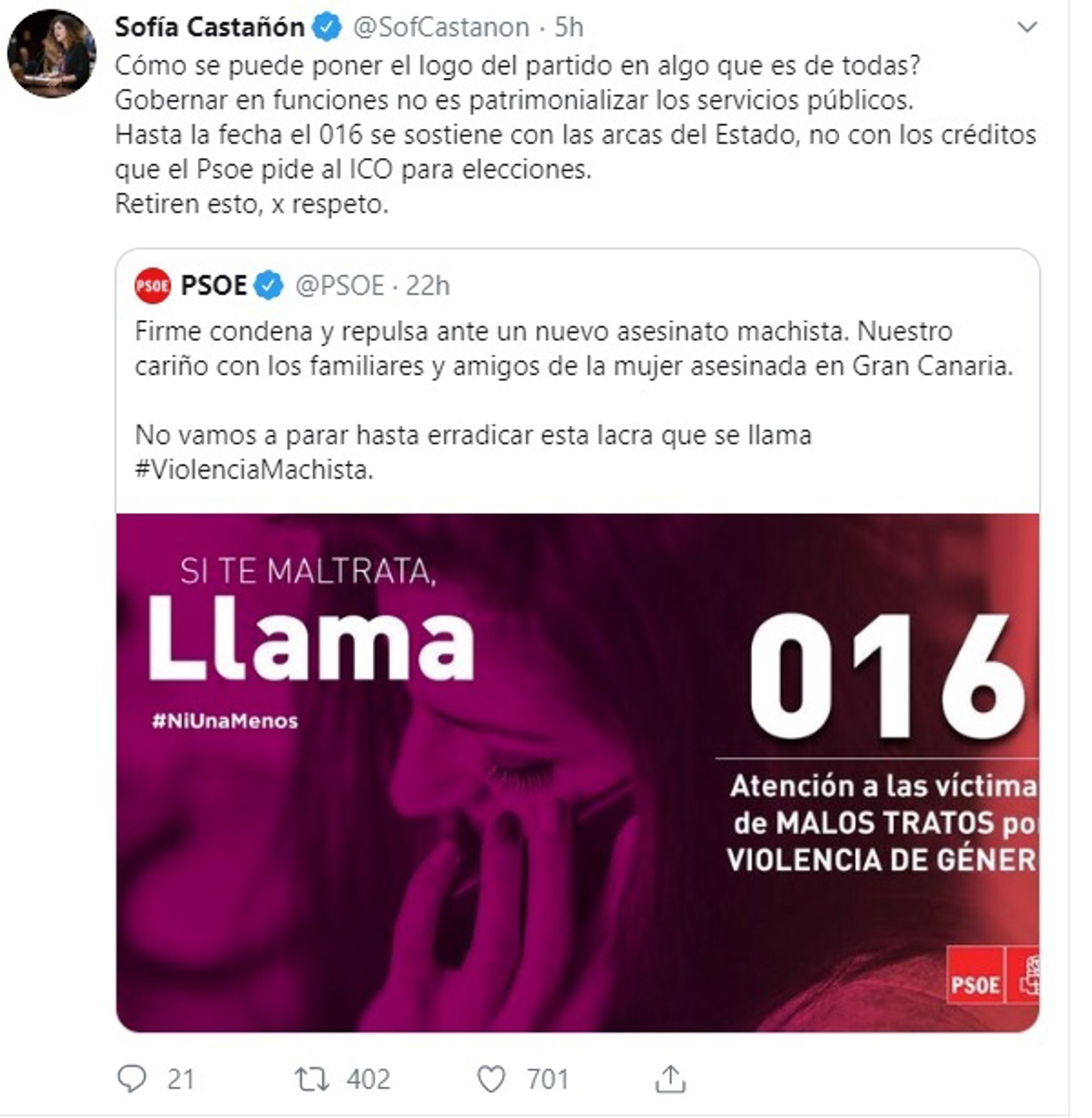Open @SofCastanon profile name link
The width and height of the screenshot is (1092, 1118).
tap(210, 27)
